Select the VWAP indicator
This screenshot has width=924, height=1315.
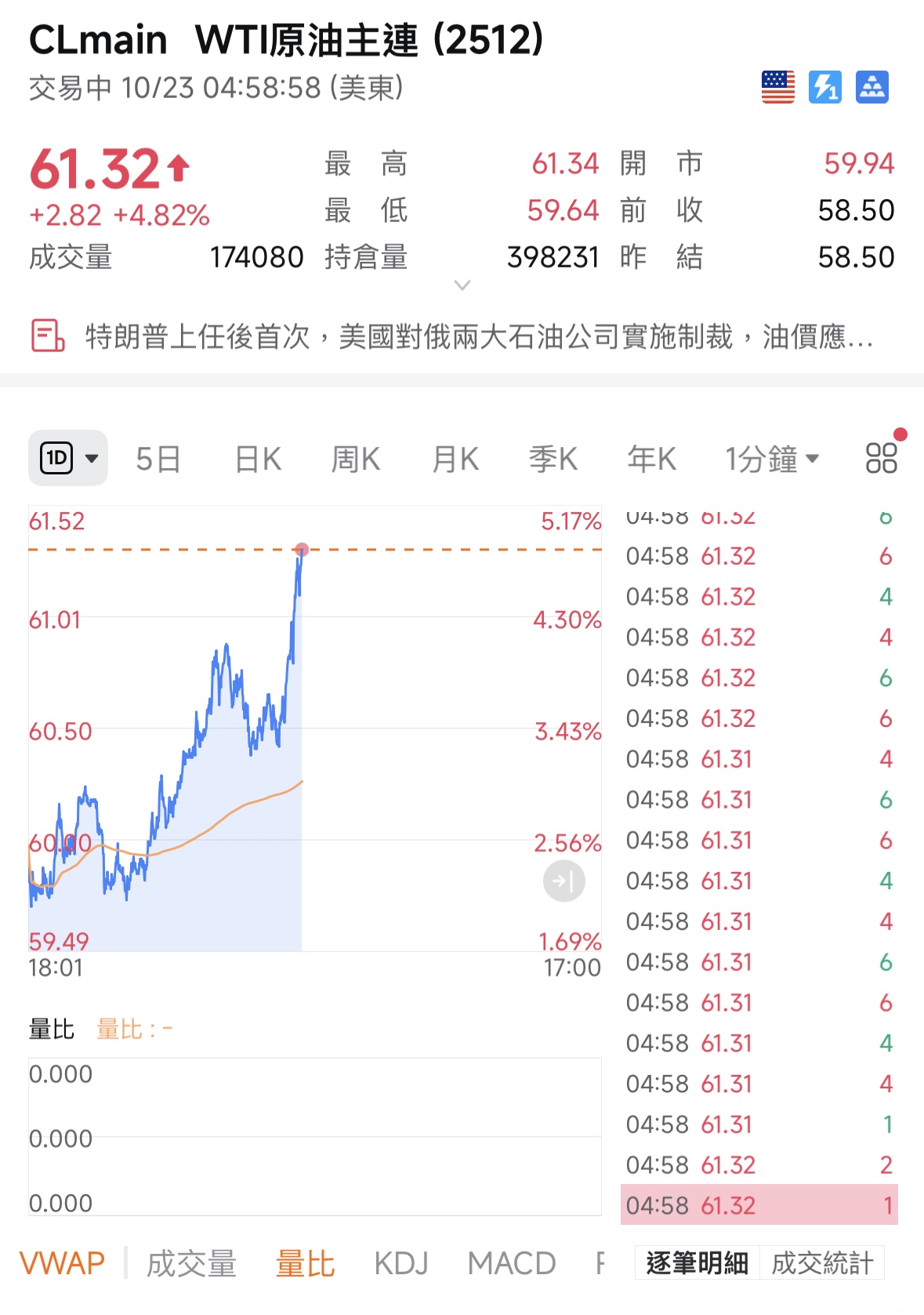(62, 1263)
